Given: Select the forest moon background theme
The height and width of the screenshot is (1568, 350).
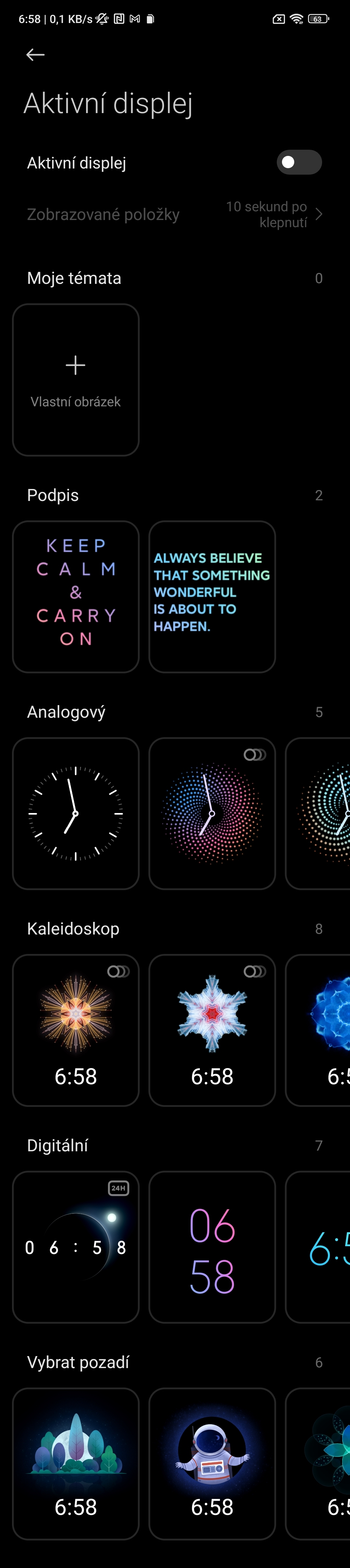Looking at the screenshot, I should 76,1463.
